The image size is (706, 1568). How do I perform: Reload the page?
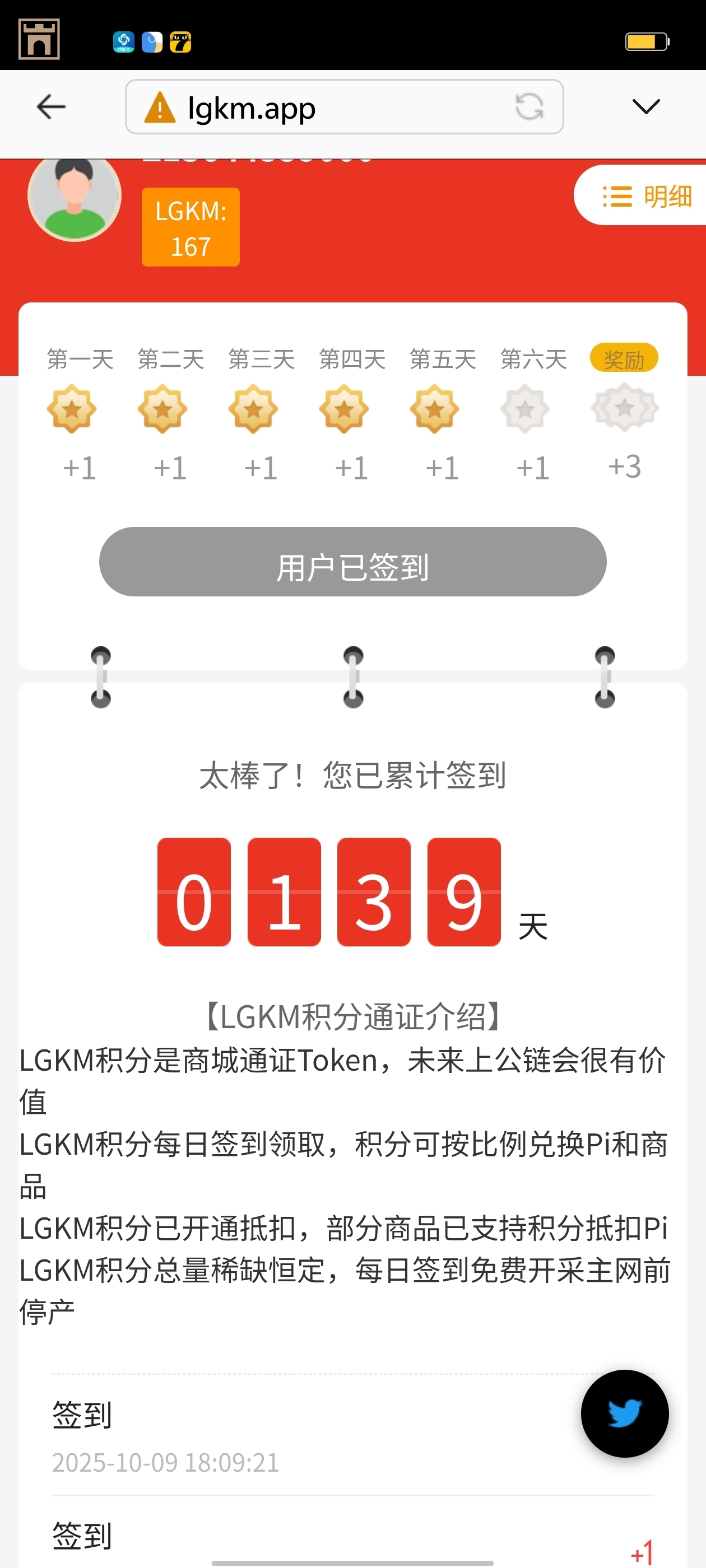click(x=529, y=107)
